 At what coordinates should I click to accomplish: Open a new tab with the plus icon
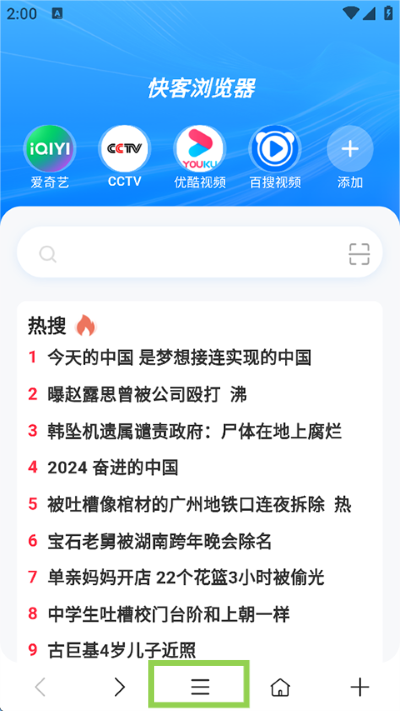[360, 687]
